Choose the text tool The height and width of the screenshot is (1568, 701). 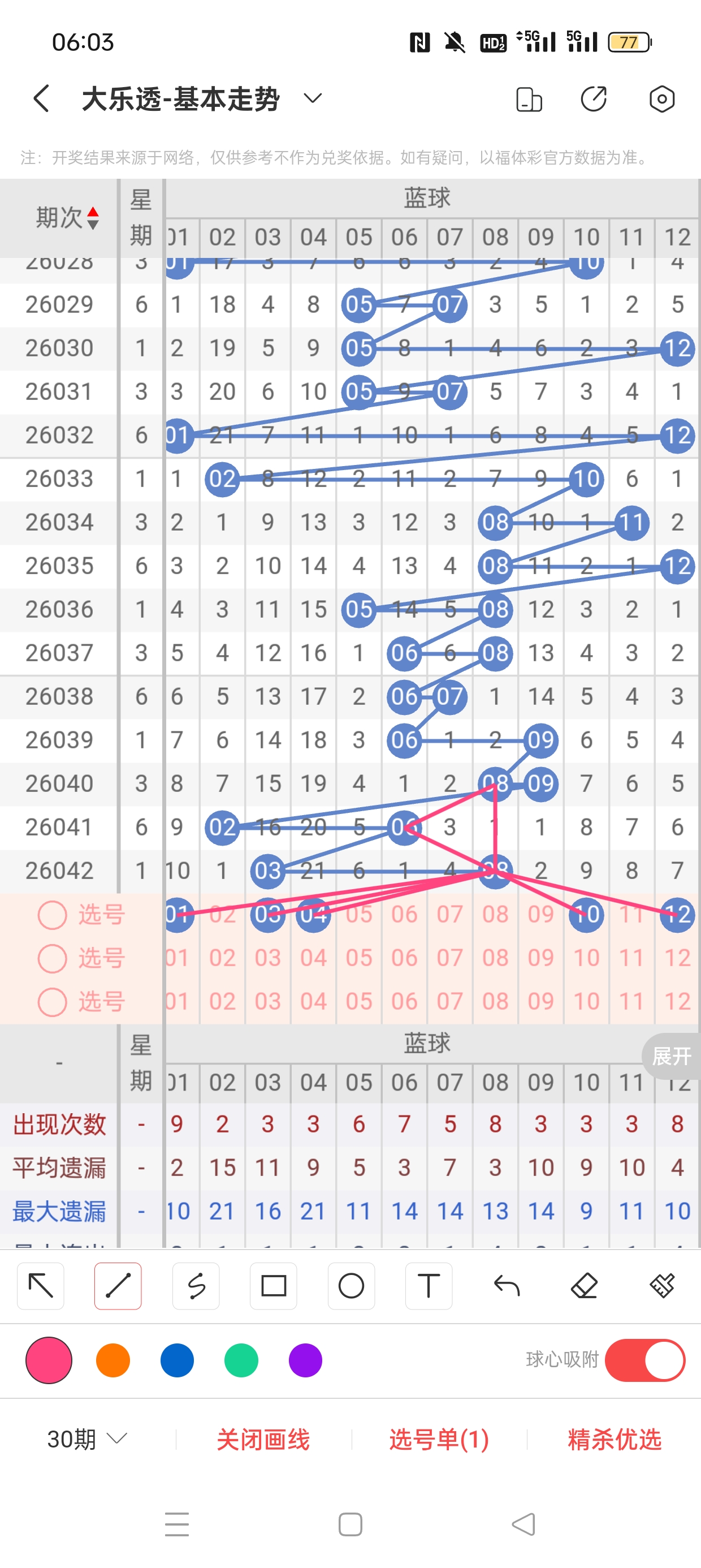(429, 1286)
